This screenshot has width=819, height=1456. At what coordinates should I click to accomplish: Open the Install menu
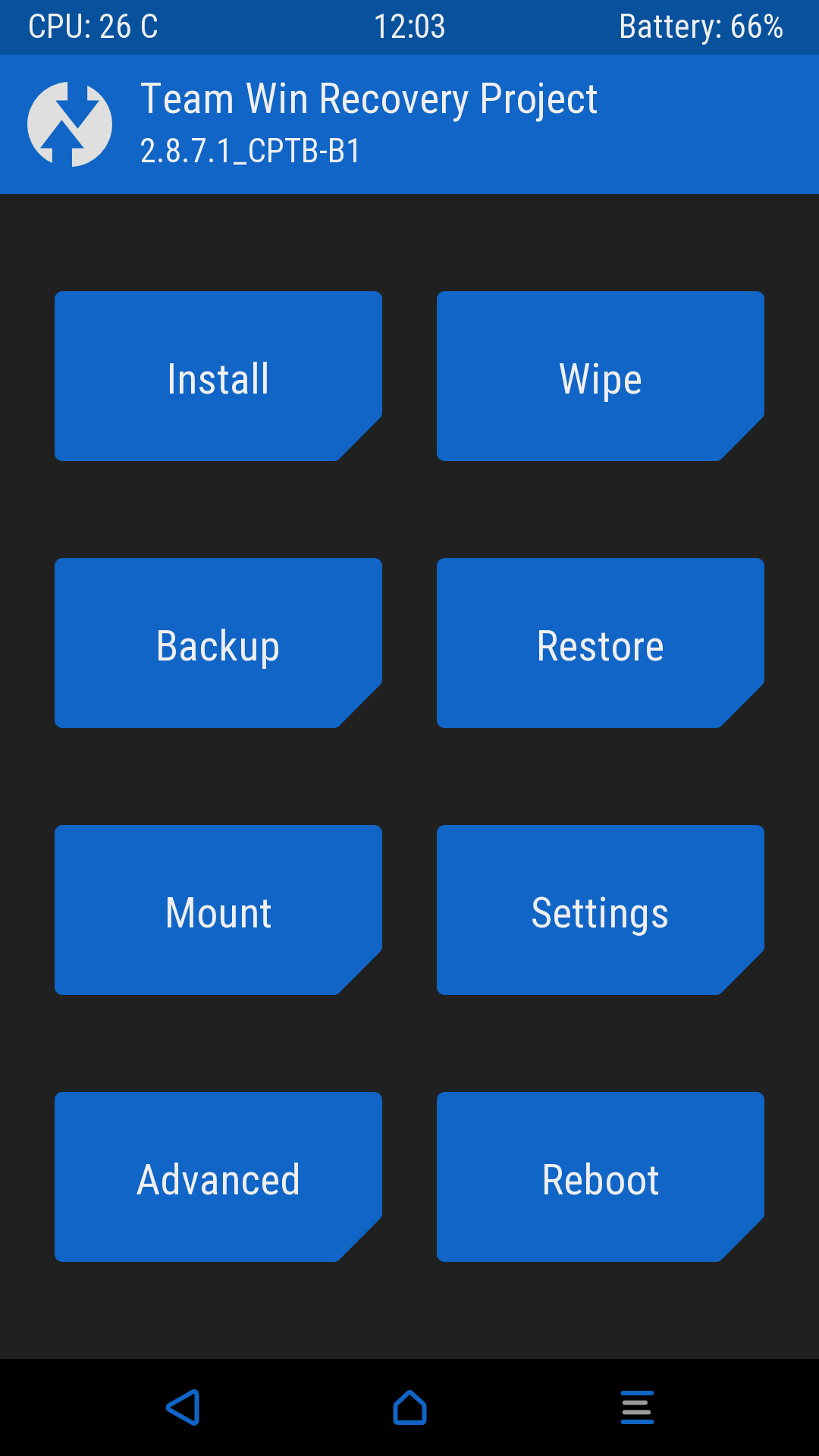[218, 376]
